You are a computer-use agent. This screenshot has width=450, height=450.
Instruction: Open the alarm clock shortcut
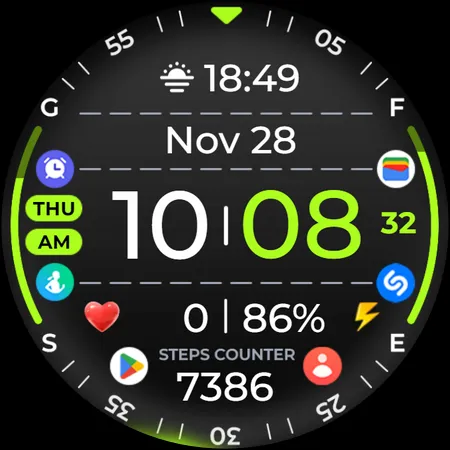coord(55,169)
